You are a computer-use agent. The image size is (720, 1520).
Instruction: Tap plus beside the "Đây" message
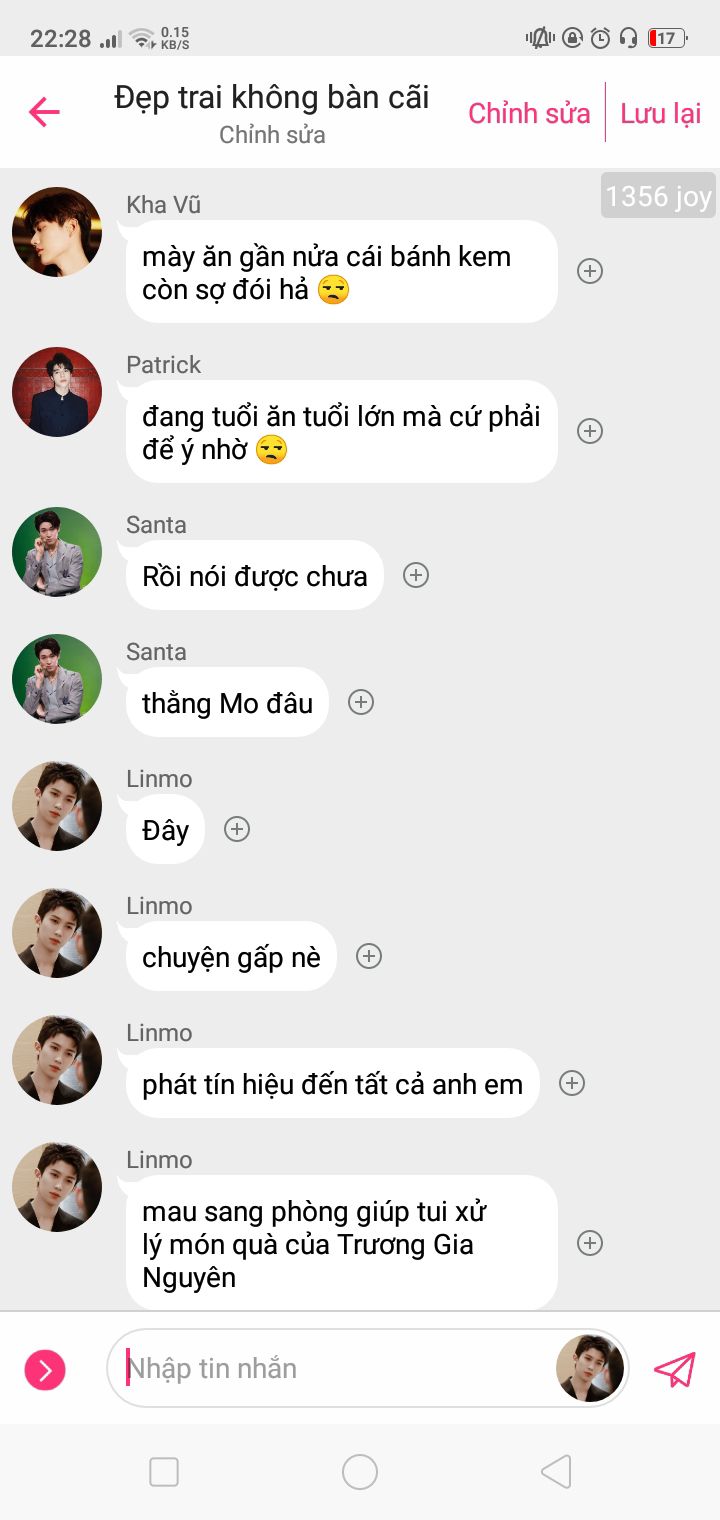237,829
